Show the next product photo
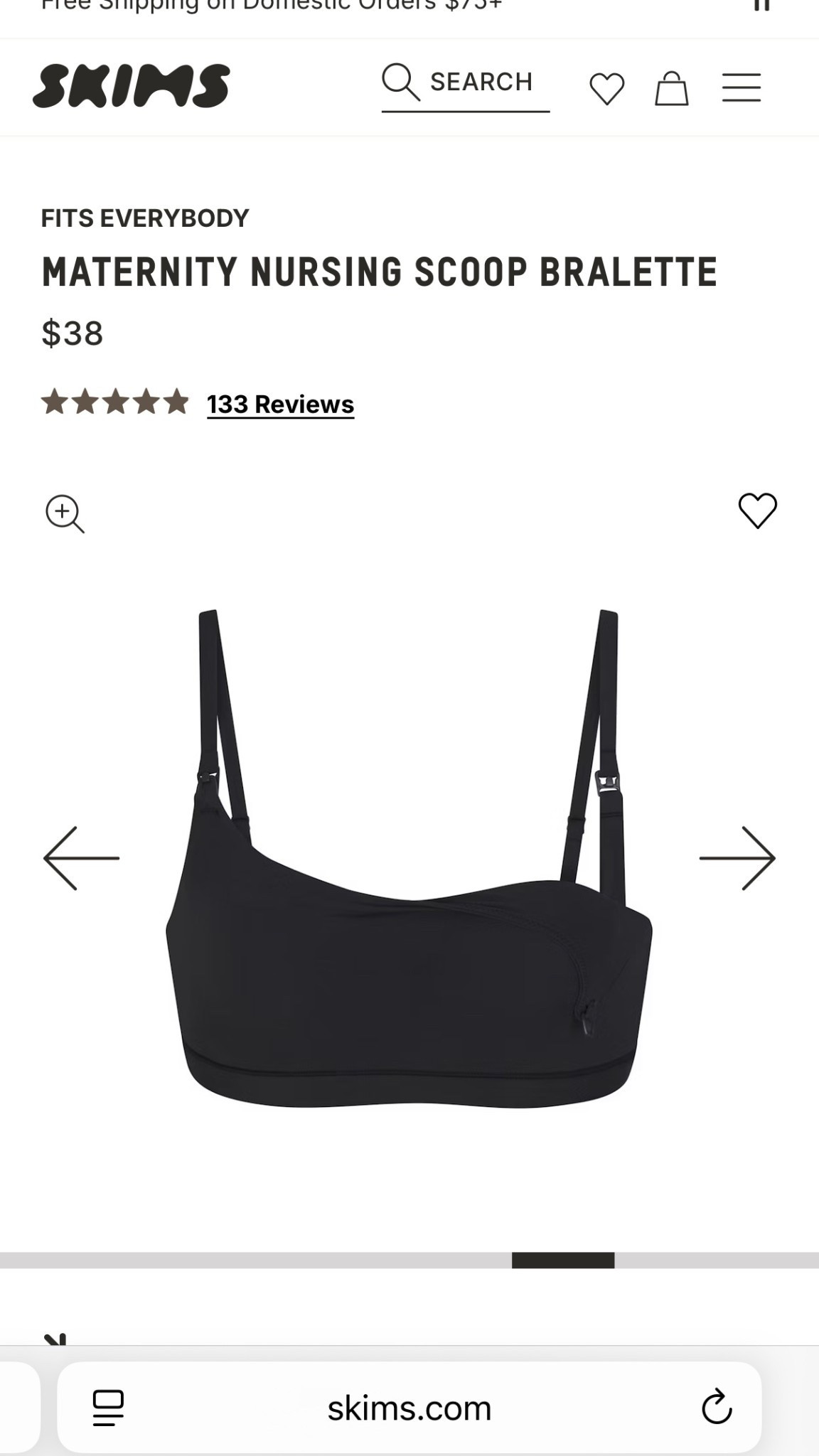Viewport: 819px width, 1456px height. point(737,858)
